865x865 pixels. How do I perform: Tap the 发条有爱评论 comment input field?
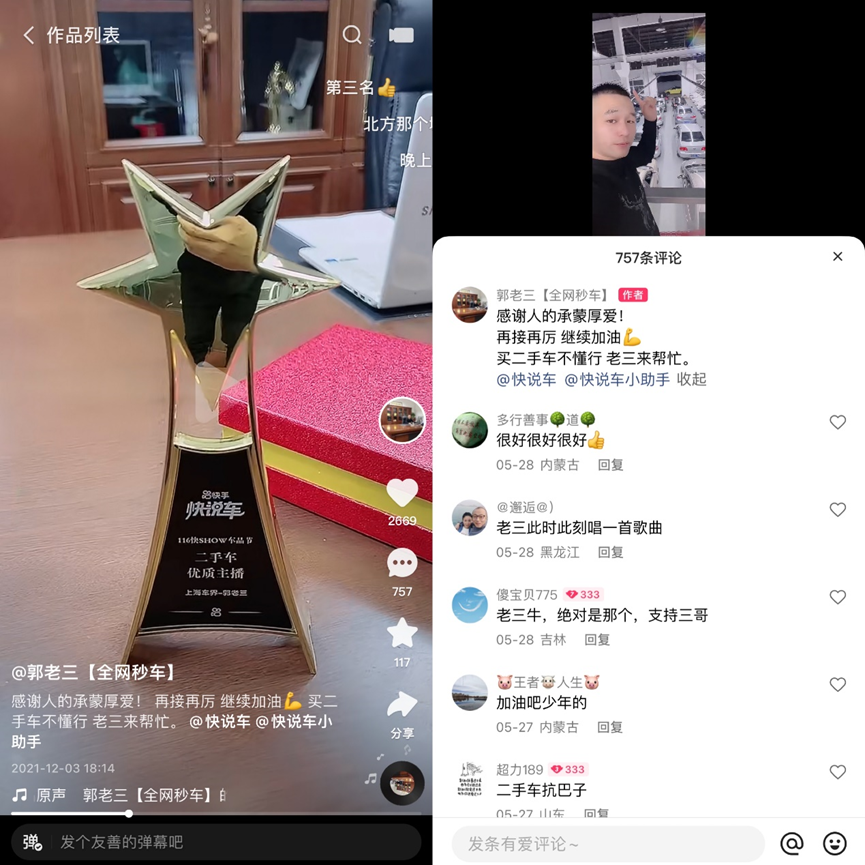607,844
